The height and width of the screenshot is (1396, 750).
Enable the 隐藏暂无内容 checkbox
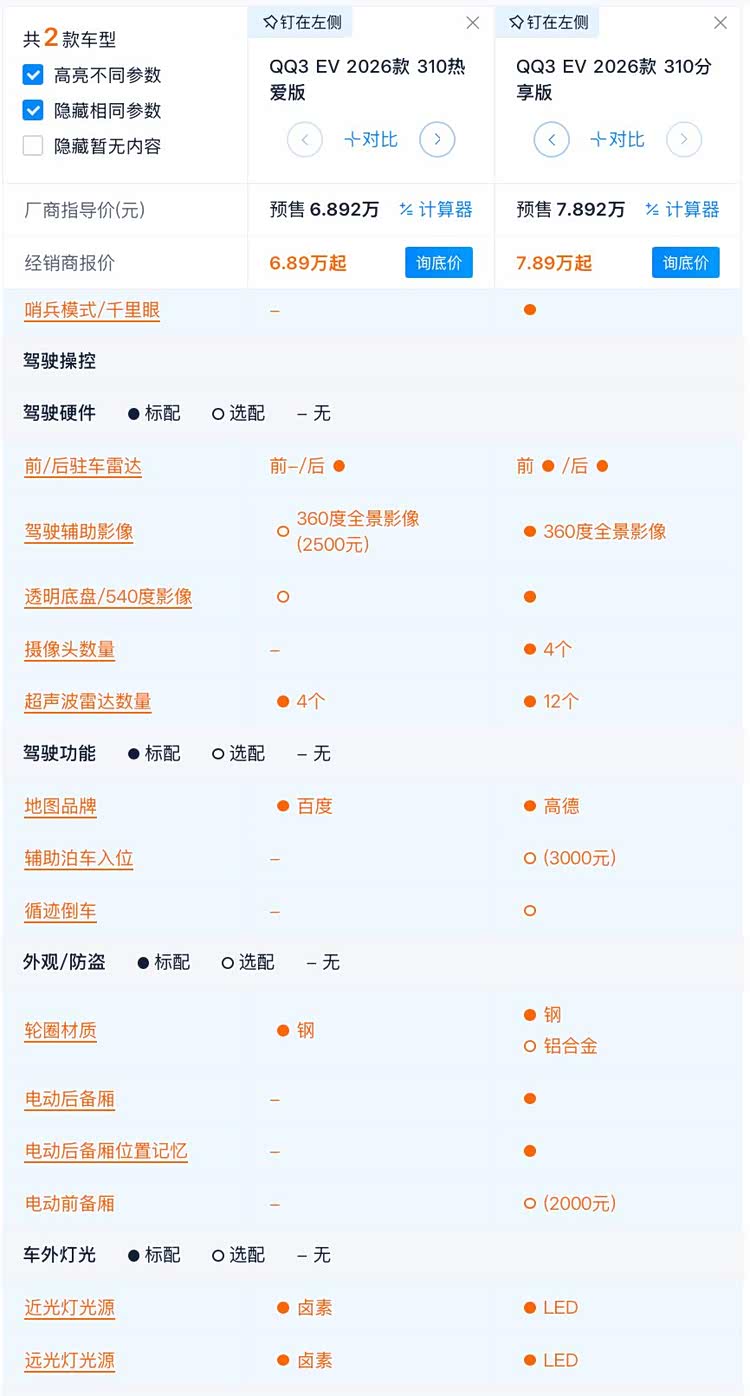33,146
